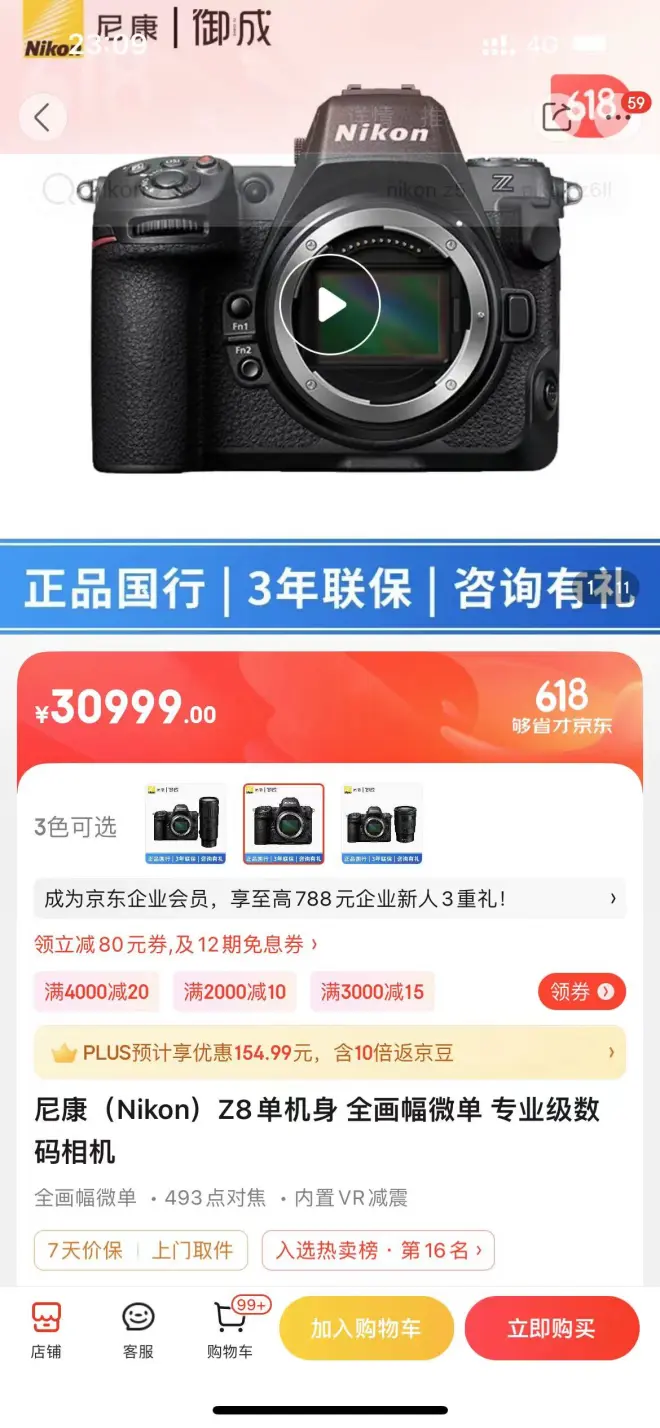Viewport: 660px width, 1428px height.
Task: Play the product video
Action: 330,305
